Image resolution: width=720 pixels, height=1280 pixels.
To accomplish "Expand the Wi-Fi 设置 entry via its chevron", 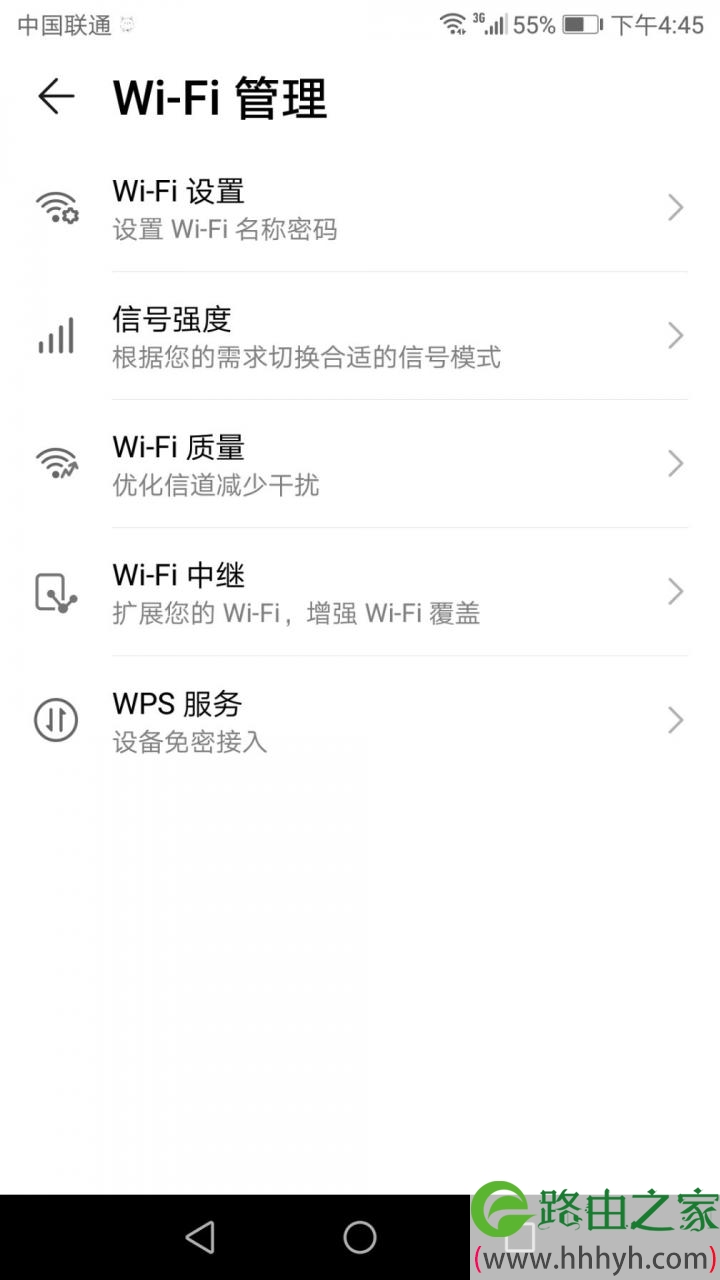I will click(675, 207).
